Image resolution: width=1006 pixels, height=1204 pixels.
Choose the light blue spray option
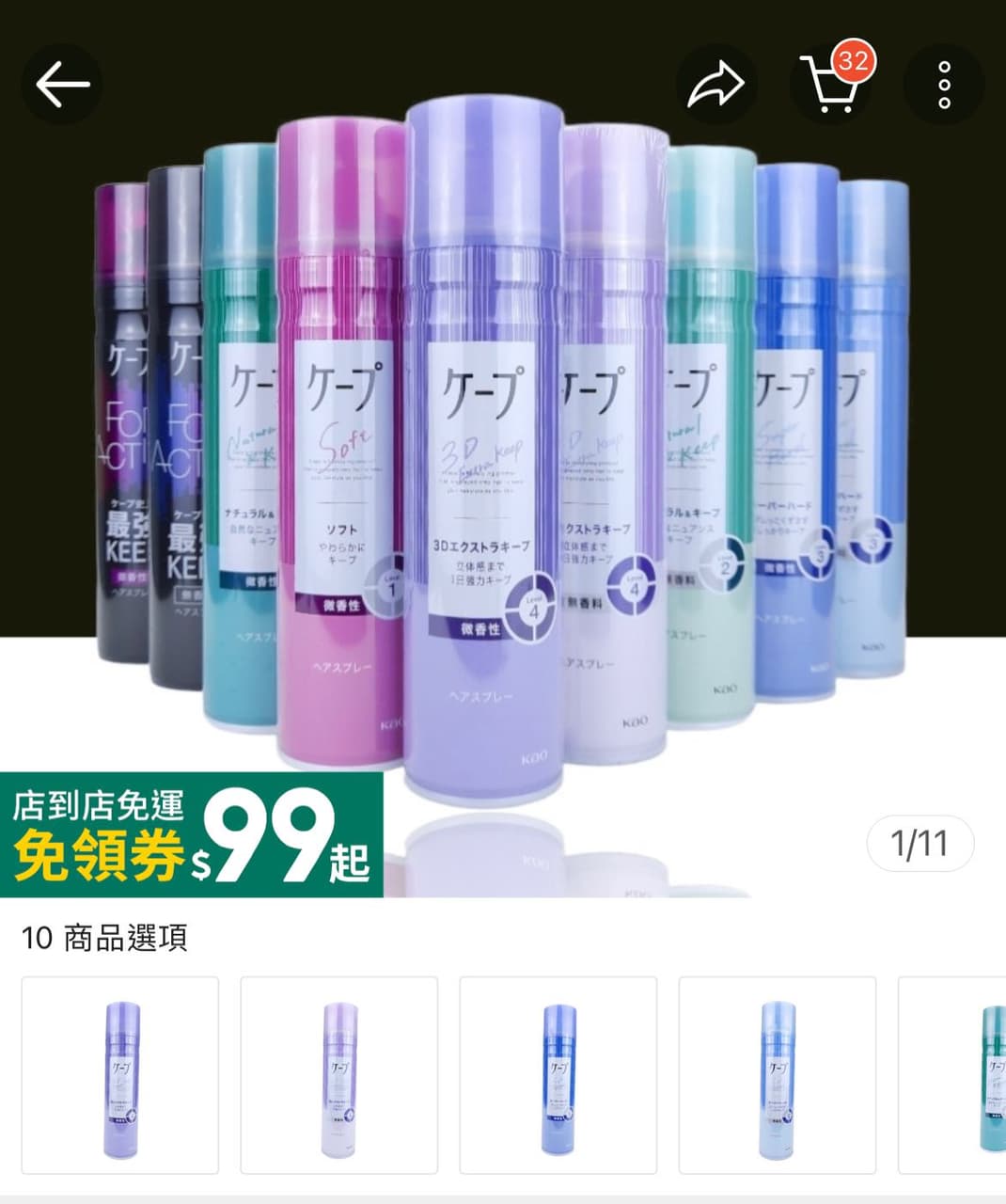click(778, 1075)
